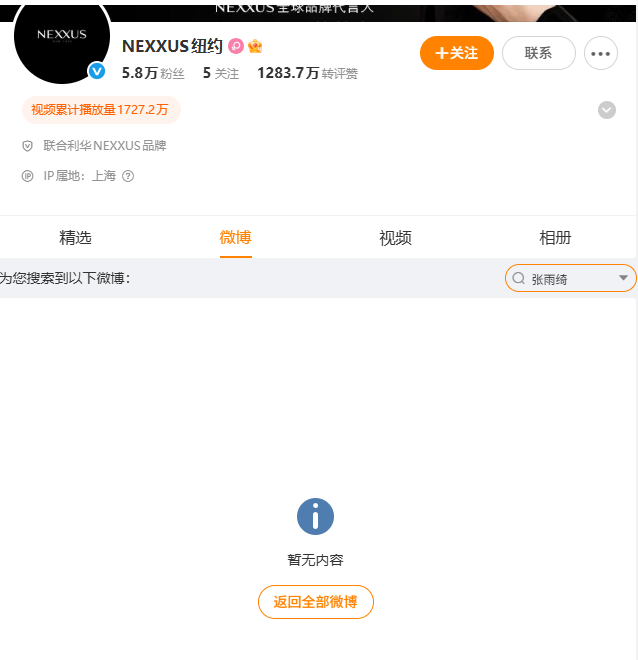The image size is (638, 660).
Task: Tap the IP属地 help question icon
Action: tap(128, 176)
